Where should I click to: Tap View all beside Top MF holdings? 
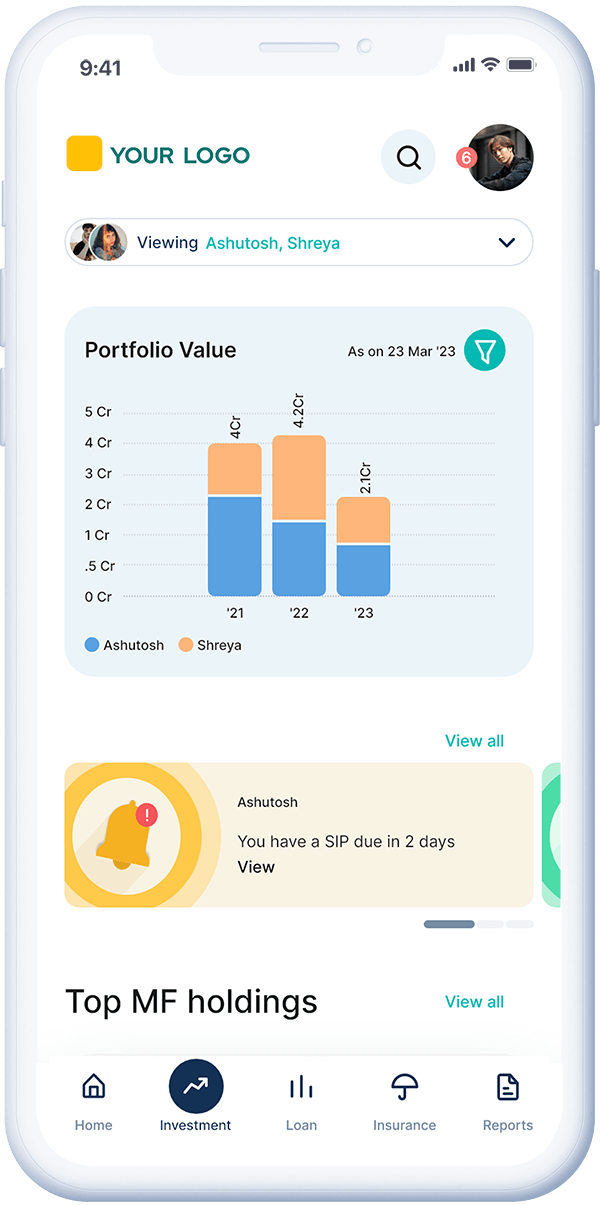474,1002
